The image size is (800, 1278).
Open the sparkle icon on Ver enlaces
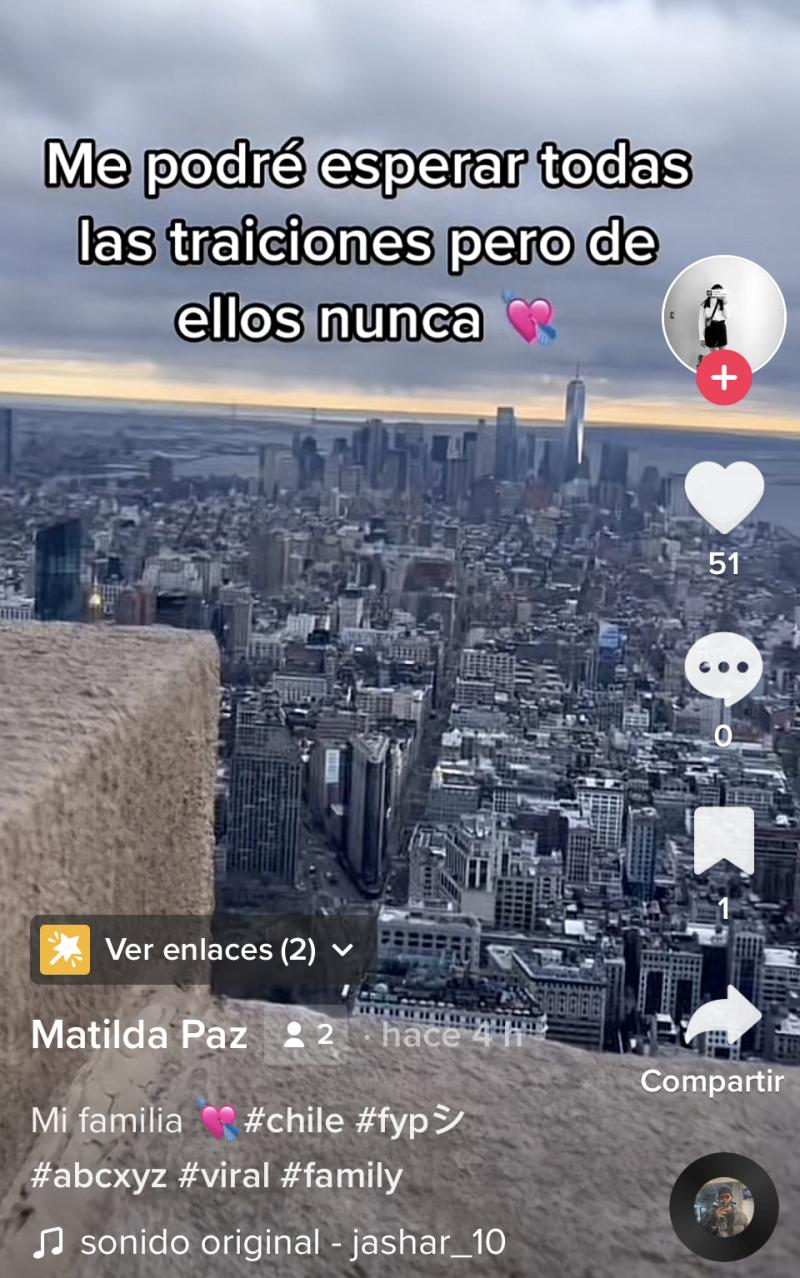point(62,949)
